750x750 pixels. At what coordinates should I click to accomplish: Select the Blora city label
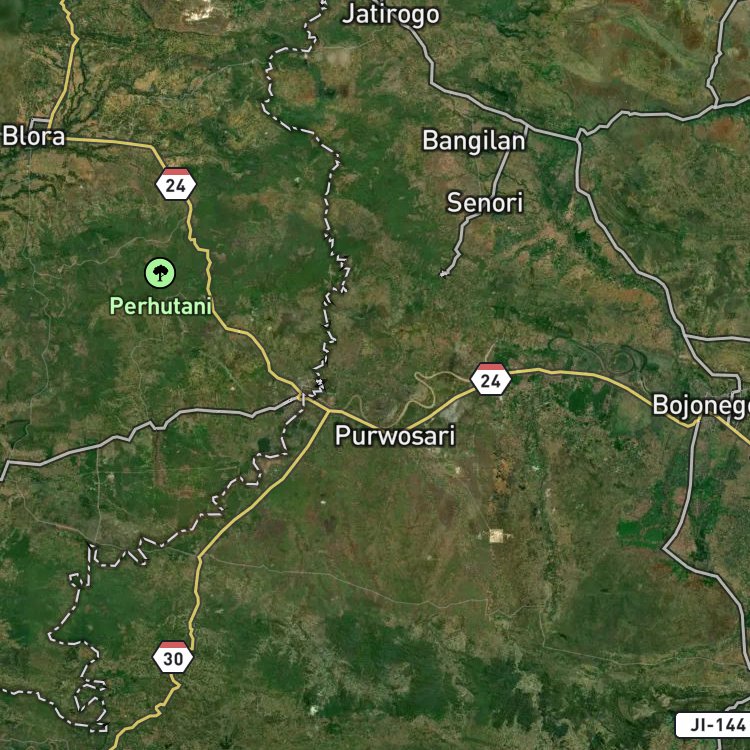[33, 136]
